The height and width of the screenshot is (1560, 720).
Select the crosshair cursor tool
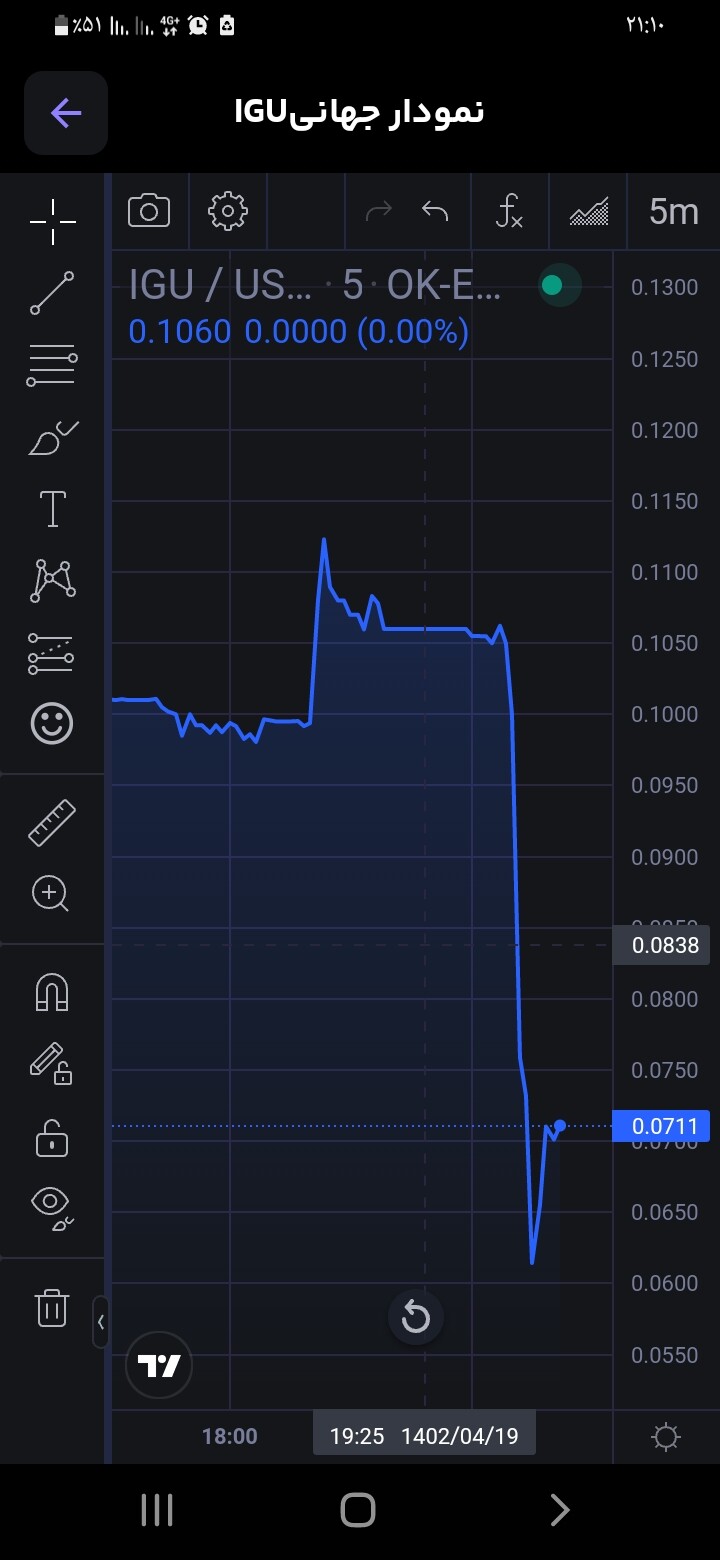pyautogui.click(x=52, y=222)
